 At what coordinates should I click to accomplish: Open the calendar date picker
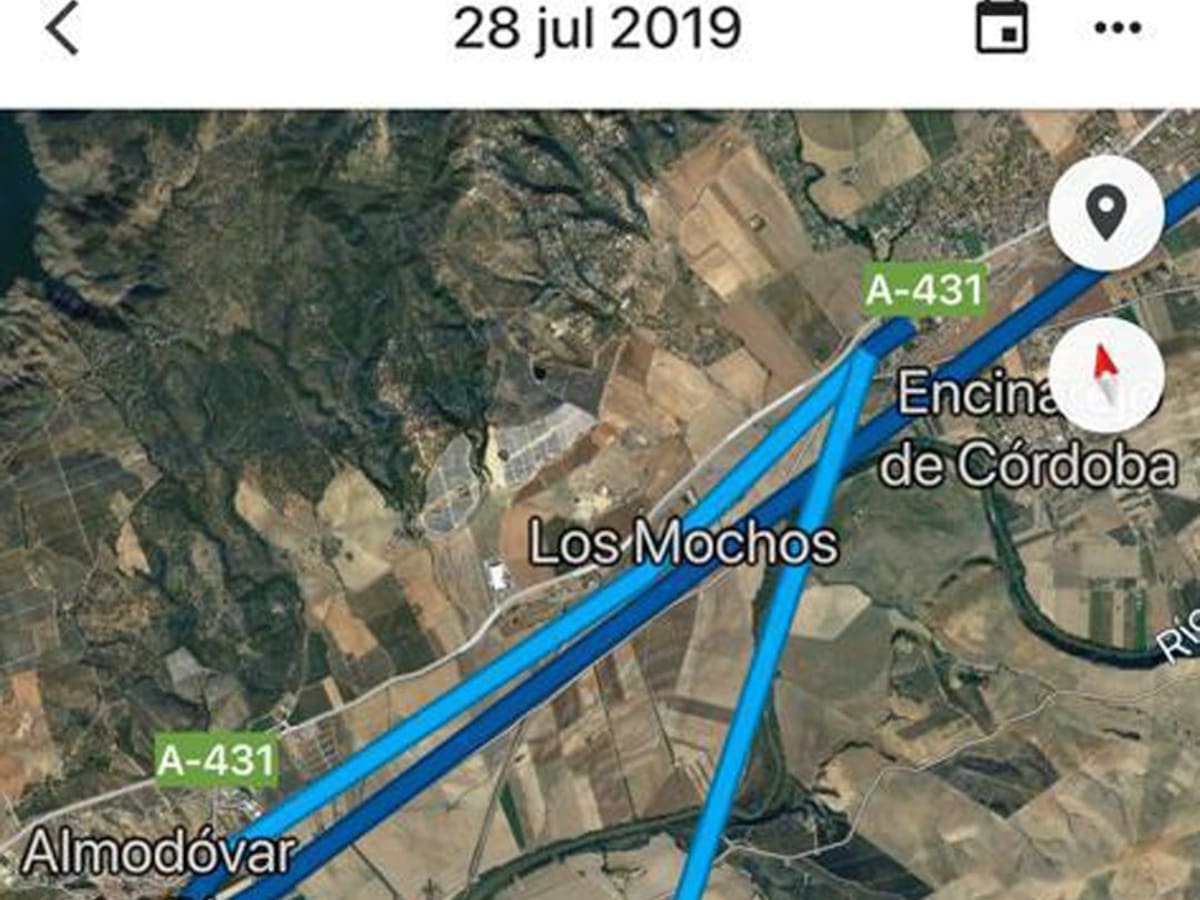1001,27
